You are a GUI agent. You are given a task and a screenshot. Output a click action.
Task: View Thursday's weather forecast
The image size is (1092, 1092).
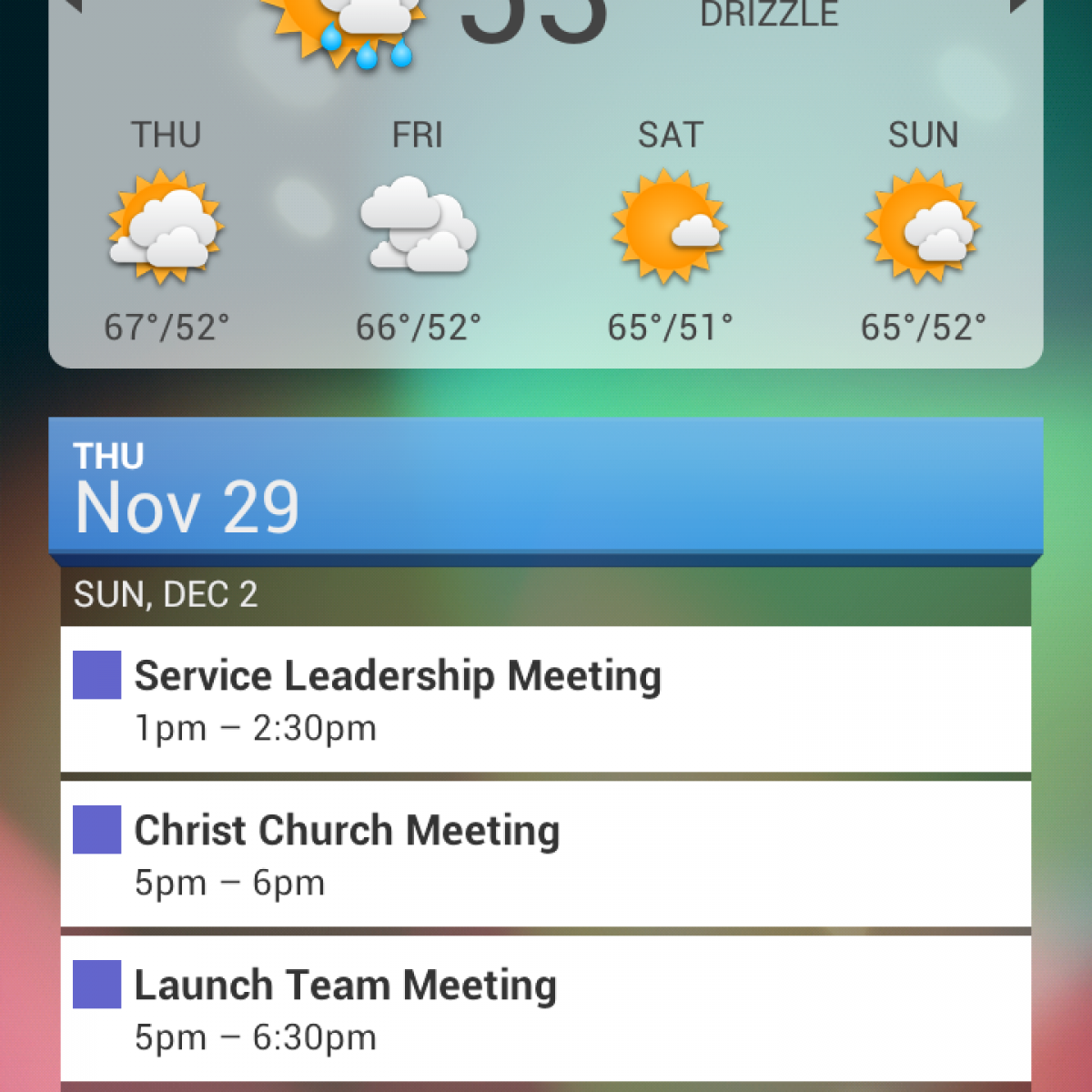(x=167, y=227)
